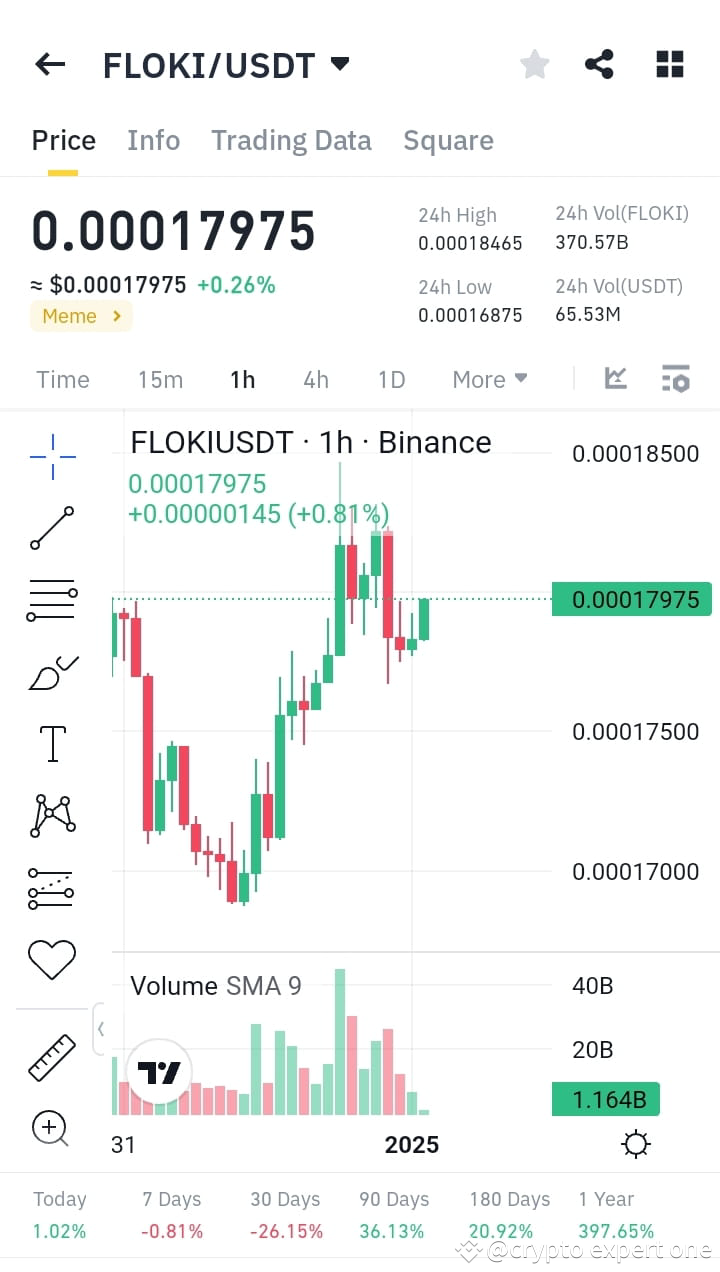This screenshot has width=720, height=1272.
Task: Share the FLOKI/USDT chart
Action: tap(599, 63)
